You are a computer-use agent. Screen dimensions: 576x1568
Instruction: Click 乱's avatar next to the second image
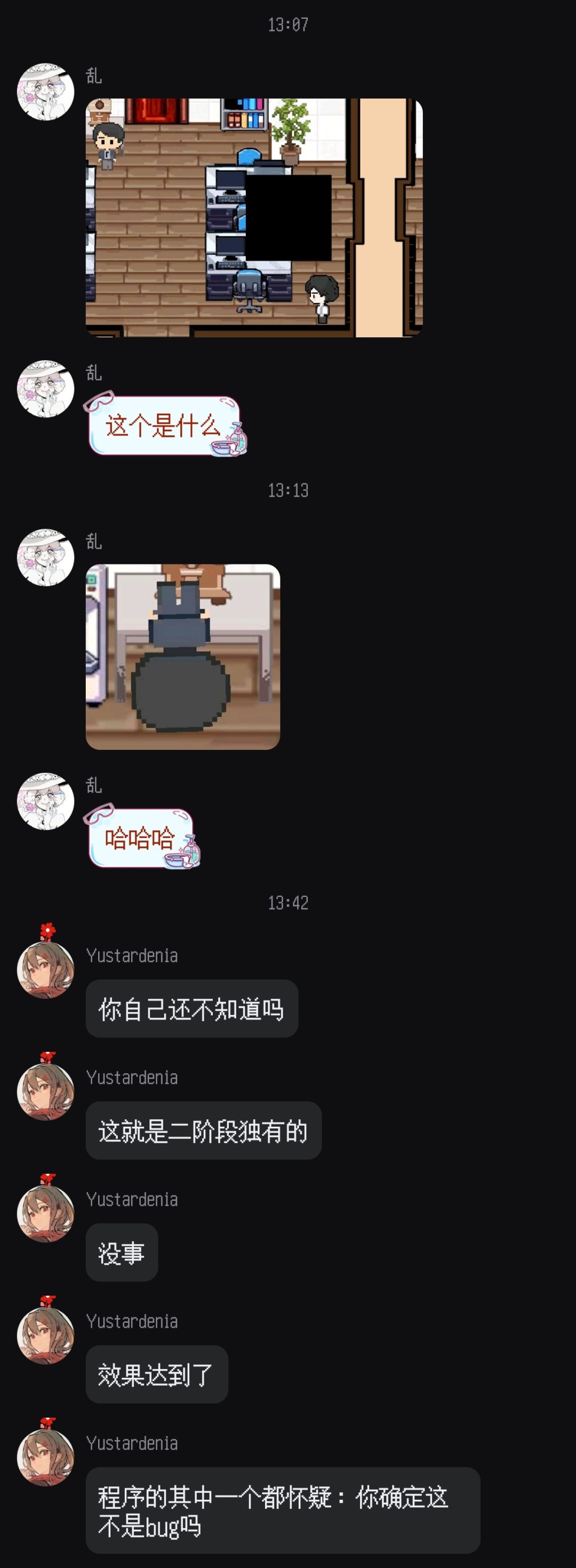tap(46, 557)
